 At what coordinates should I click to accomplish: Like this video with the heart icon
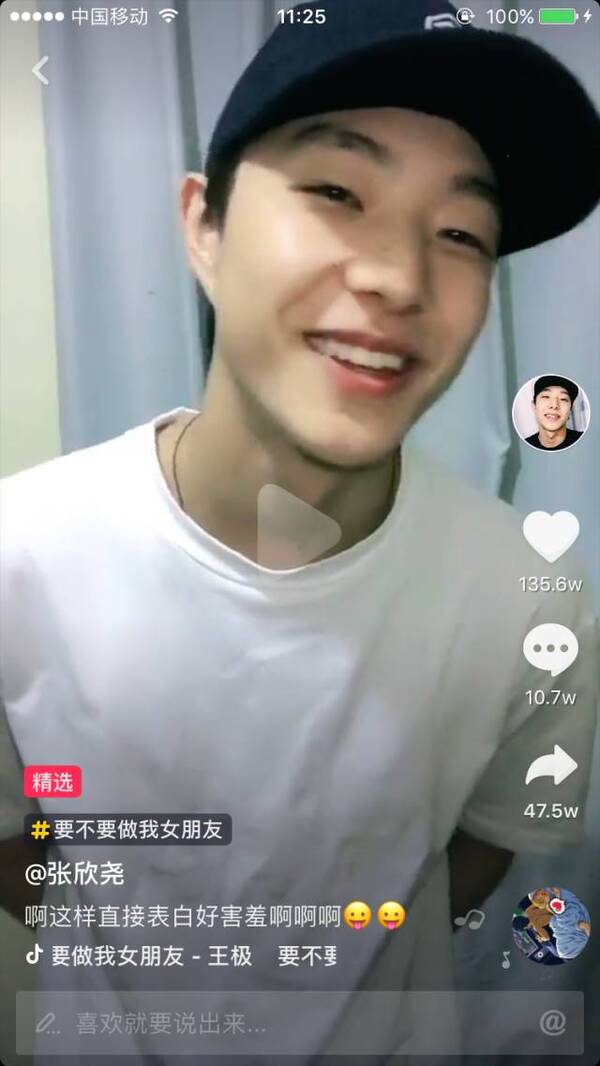551,537
